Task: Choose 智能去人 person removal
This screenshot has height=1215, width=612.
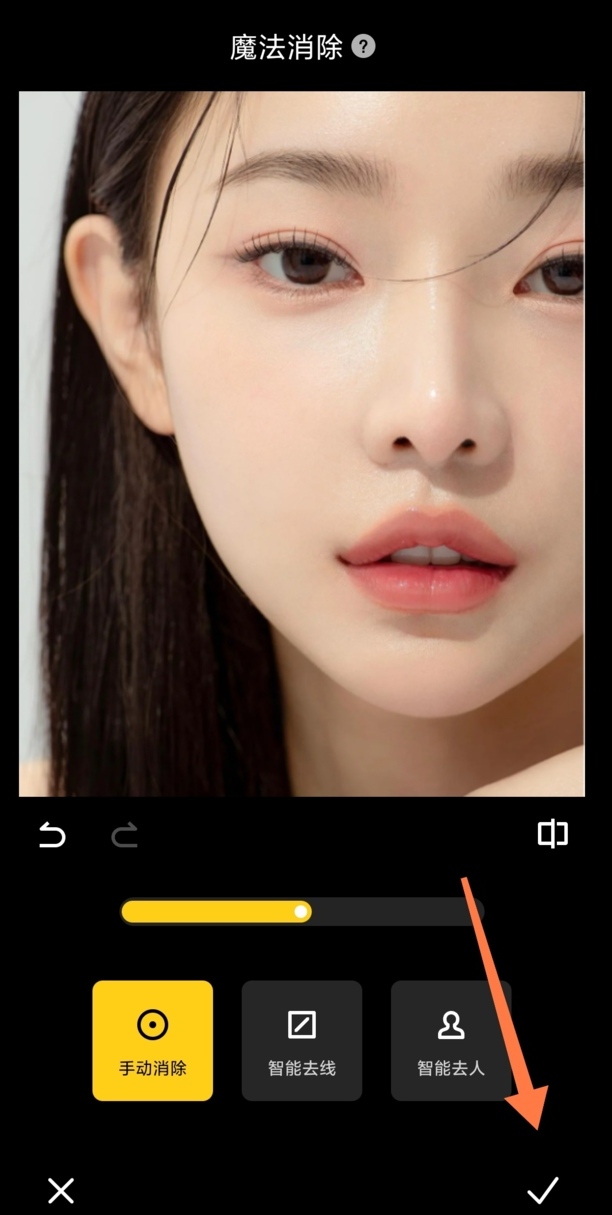Action: tap(450, 1040)
